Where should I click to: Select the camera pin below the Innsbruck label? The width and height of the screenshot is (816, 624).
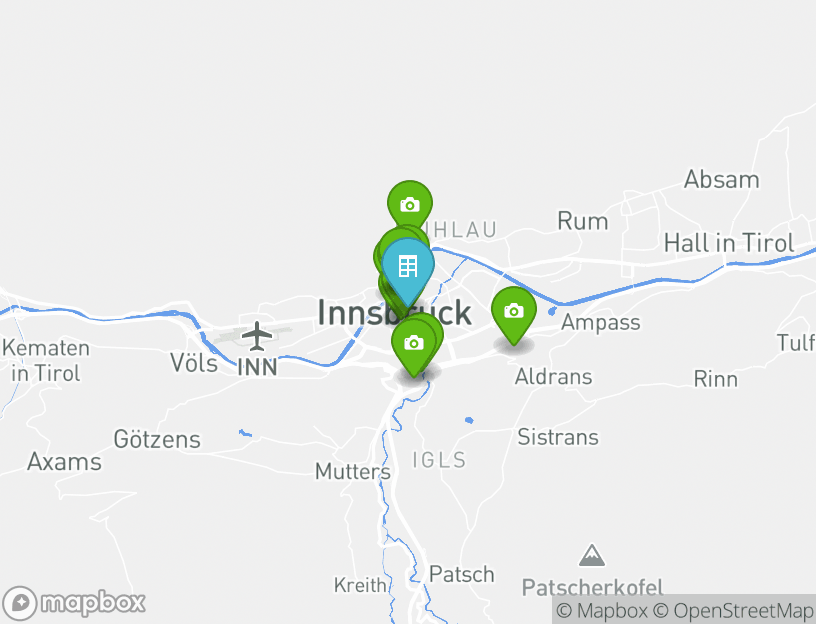tap(413, 344)
